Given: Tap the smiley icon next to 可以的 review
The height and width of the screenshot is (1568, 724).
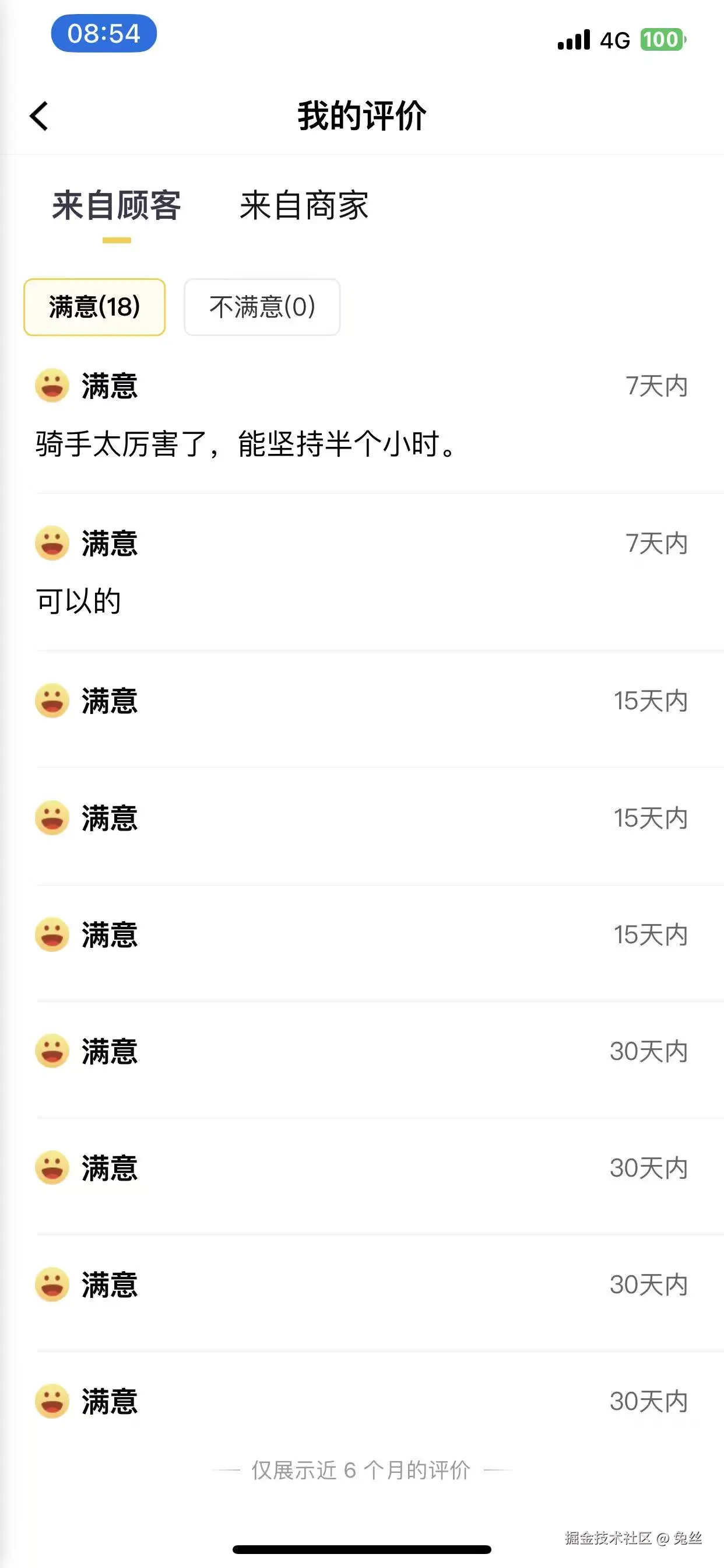Looking at the screenshot, I should (52, 544).
